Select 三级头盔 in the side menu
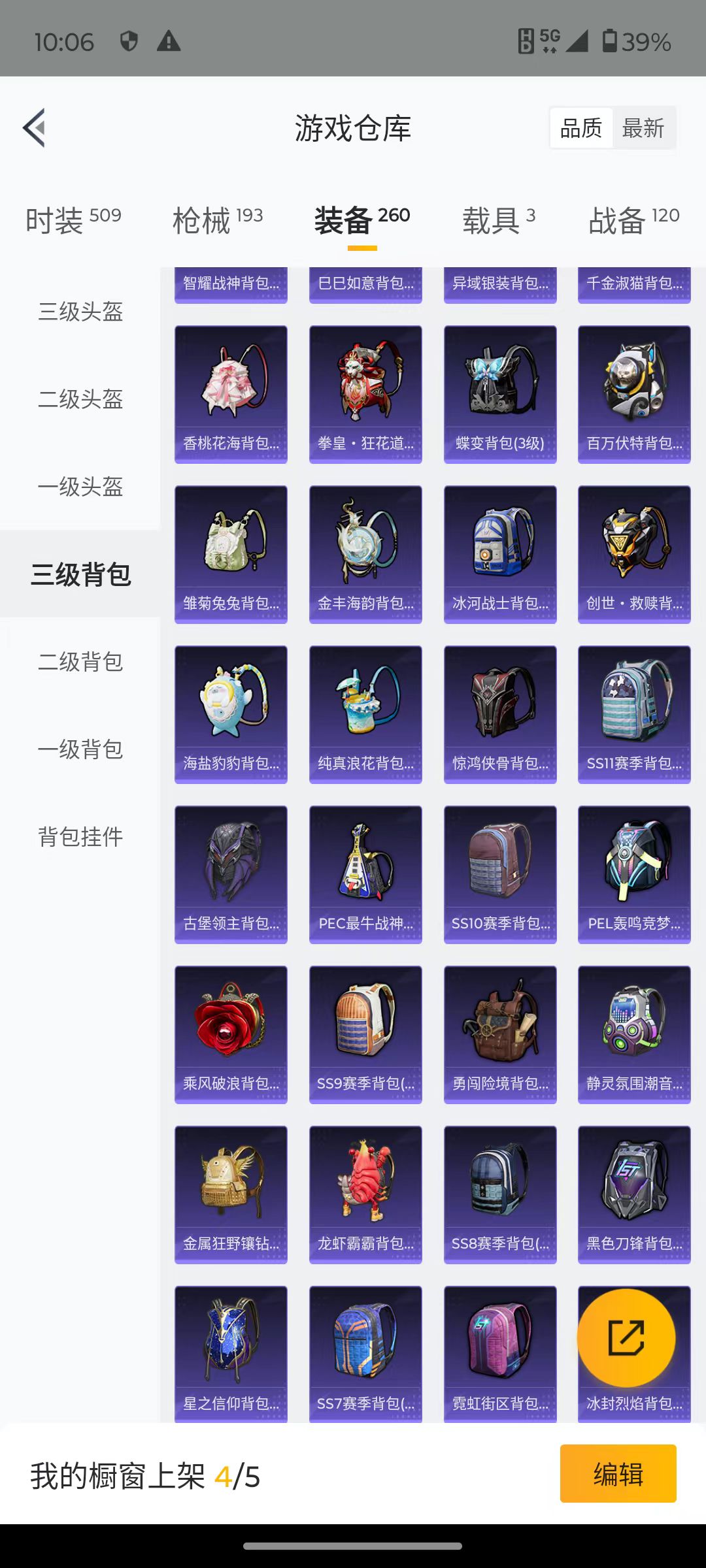This screenshot has width=706, height=1568. (x=80, y=312)
